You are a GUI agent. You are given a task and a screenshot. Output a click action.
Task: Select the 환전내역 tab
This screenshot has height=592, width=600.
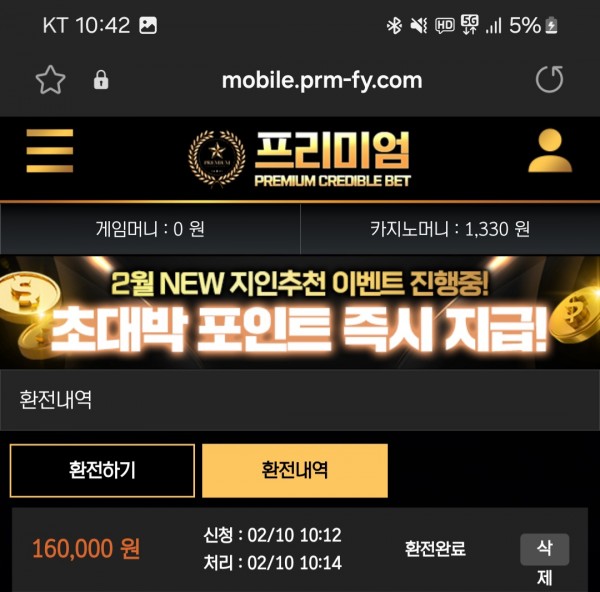click(295, 470)
